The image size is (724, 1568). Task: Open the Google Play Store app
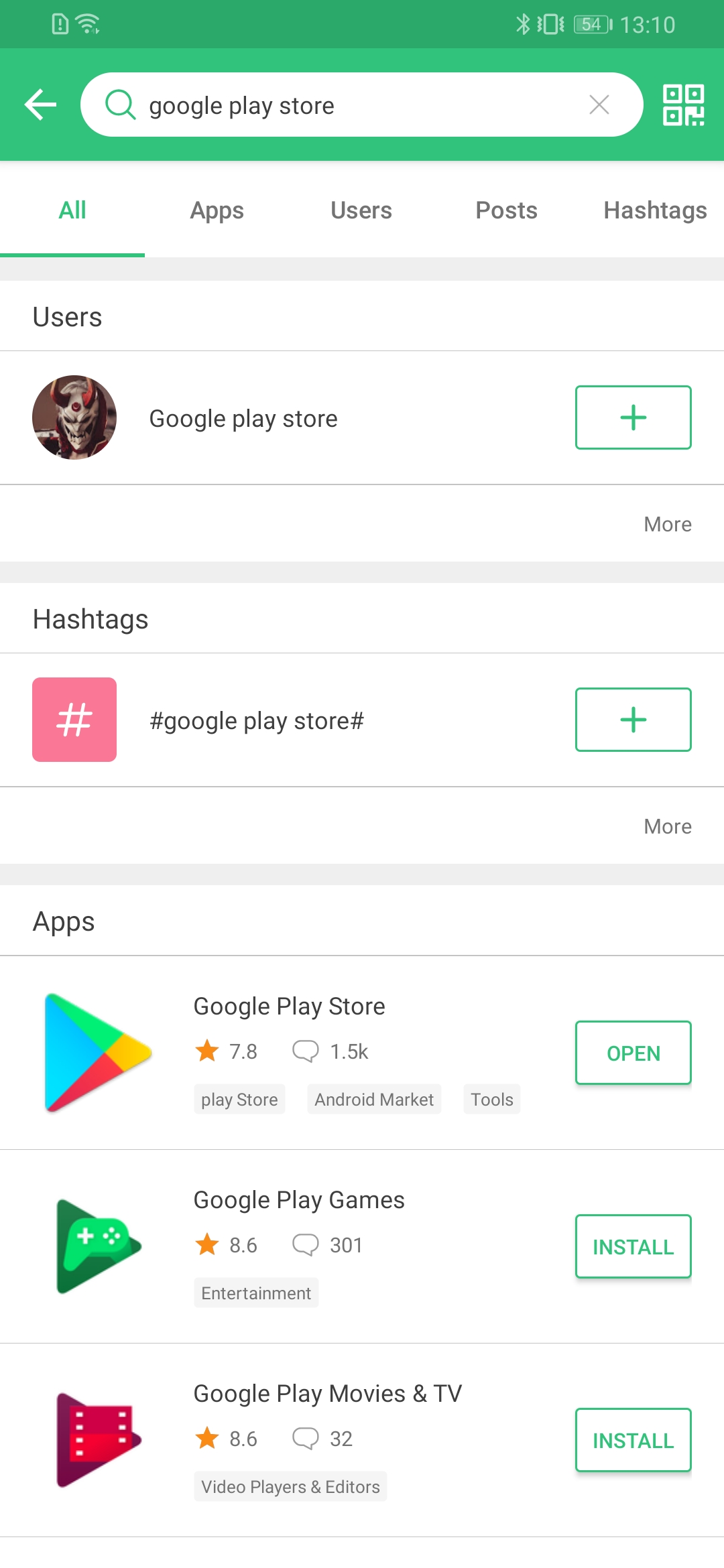(633, 1053)
